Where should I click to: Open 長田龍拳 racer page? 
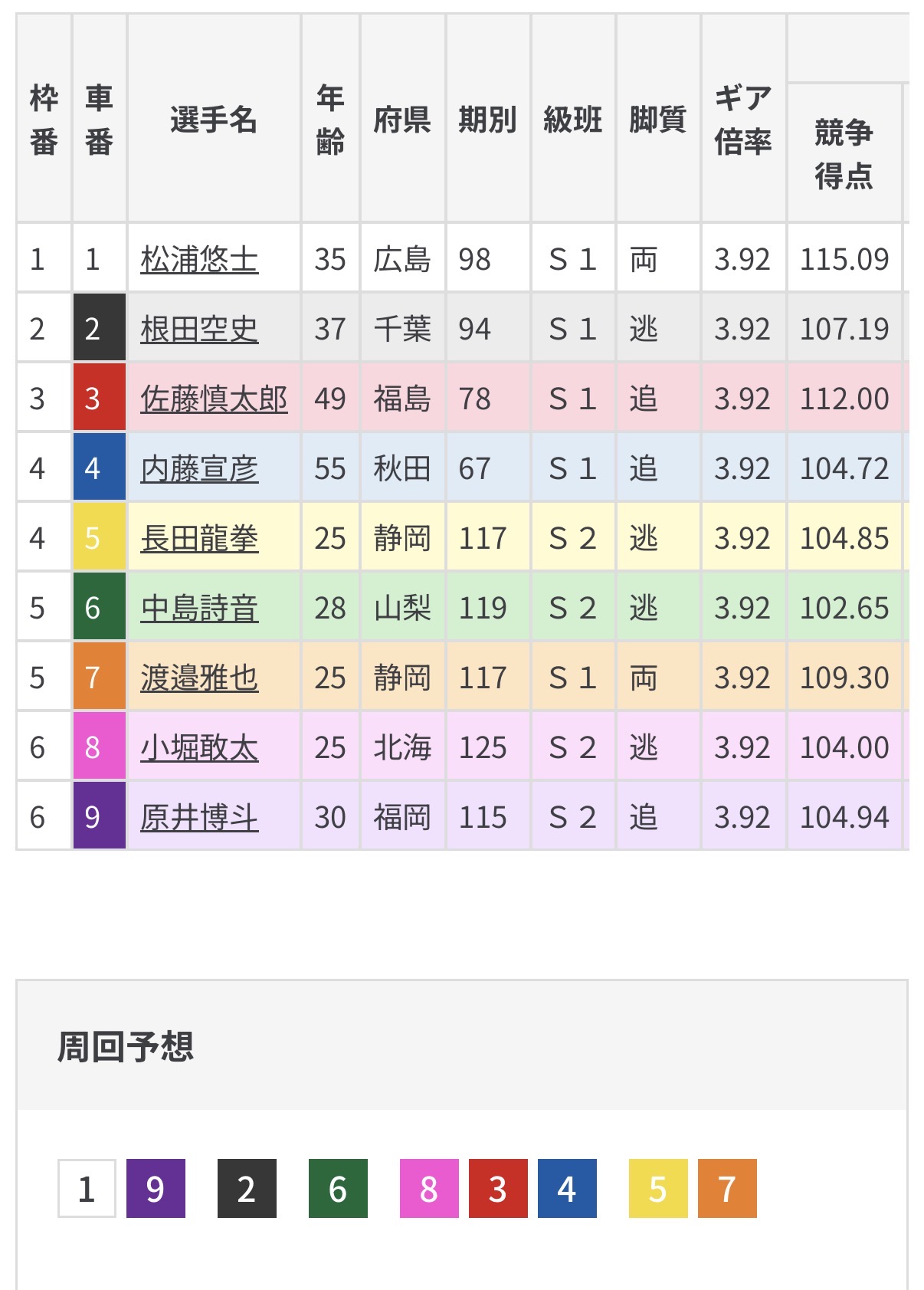199,538
